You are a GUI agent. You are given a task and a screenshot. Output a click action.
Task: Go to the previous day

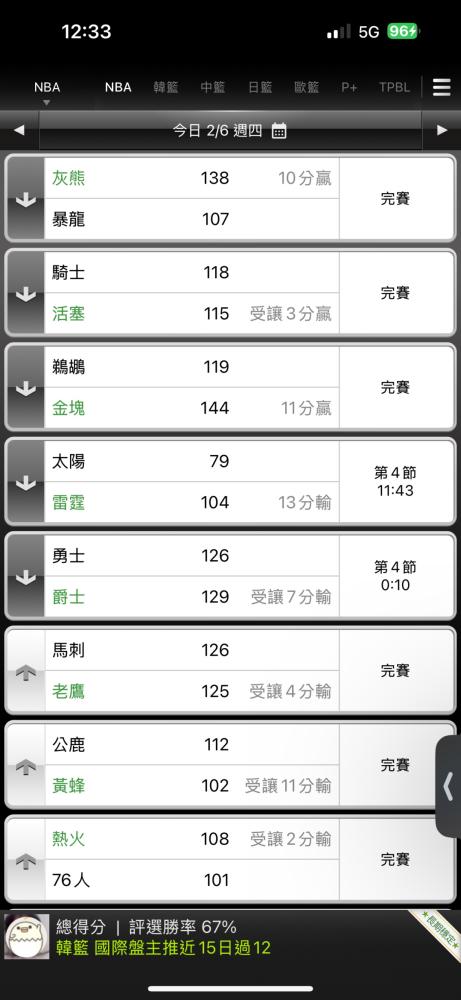point(19,130)
